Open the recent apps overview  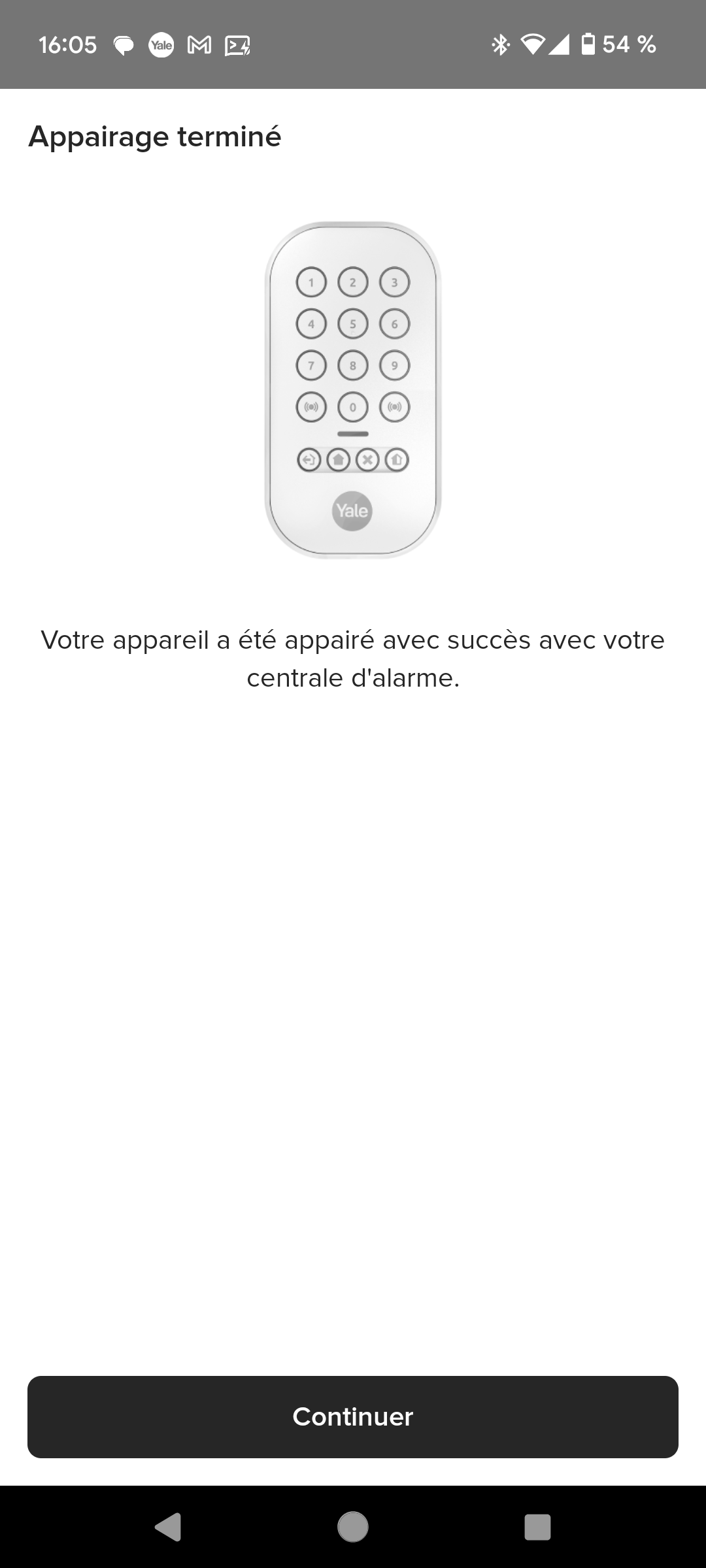pyautogui.click(x=537, y=1527)
